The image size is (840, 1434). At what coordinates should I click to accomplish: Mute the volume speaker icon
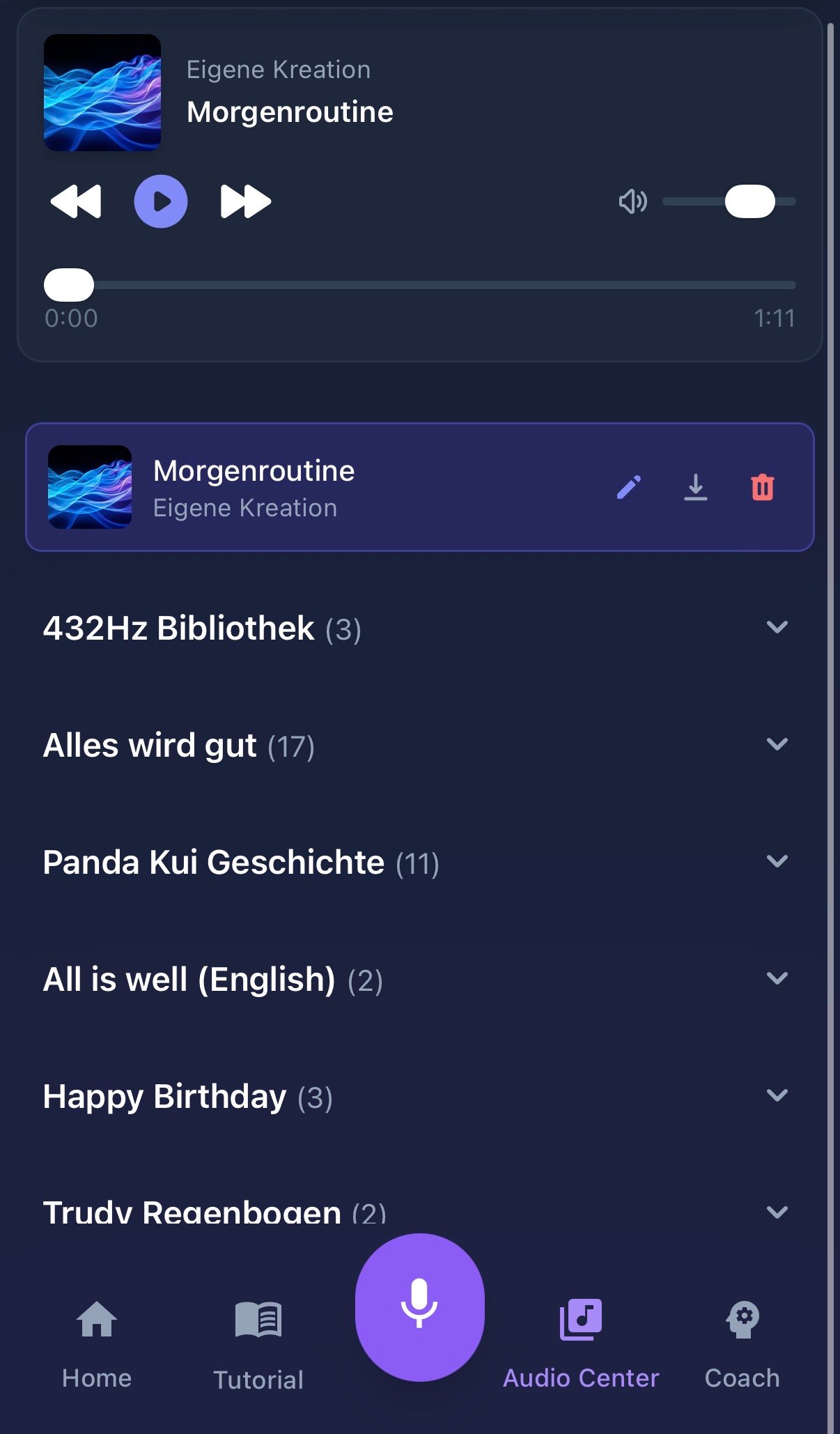coord(632,201)
